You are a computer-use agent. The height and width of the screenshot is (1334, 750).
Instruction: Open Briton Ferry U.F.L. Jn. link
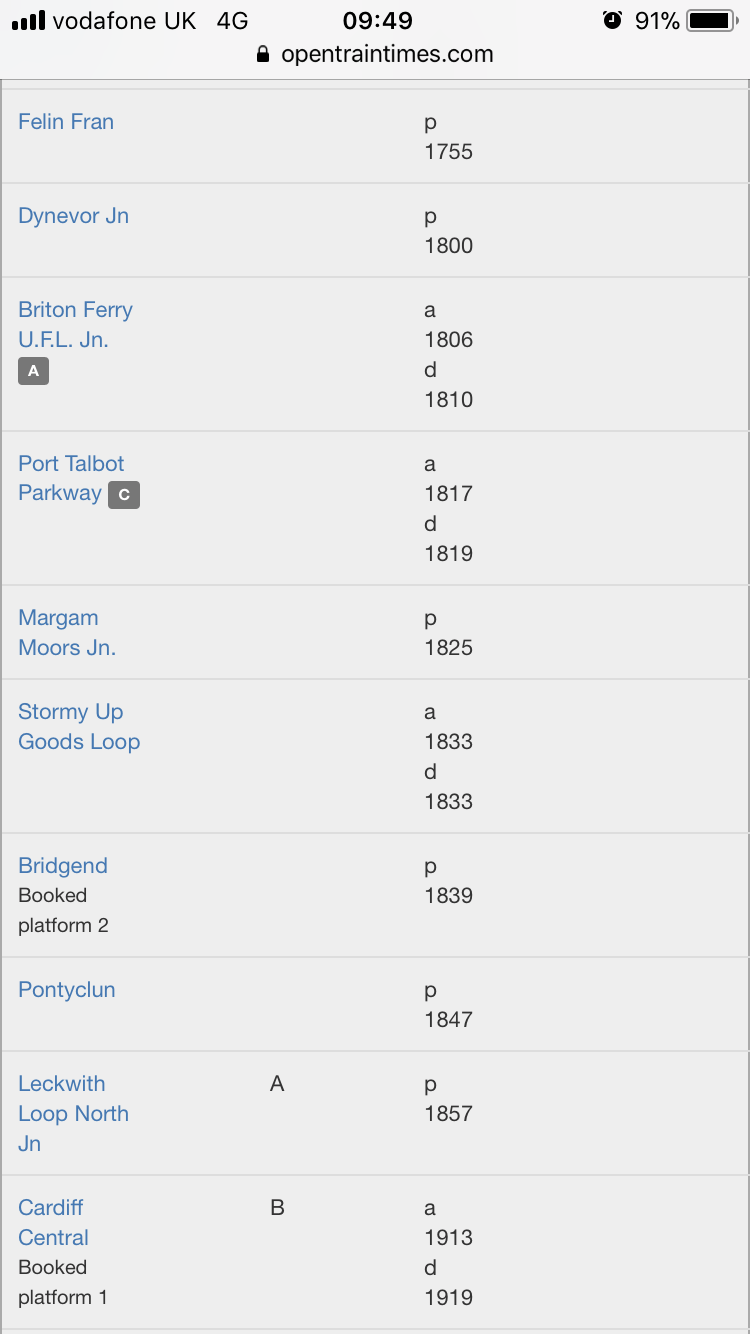tap(75, 325)
